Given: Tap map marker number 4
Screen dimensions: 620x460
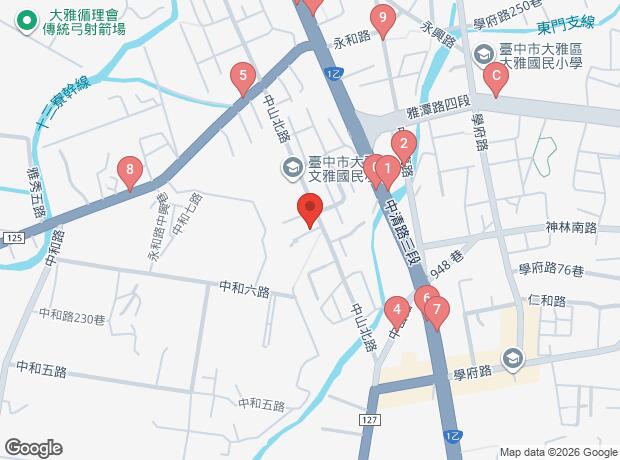Looking at the screenshot, I should [x=397, y=312].
